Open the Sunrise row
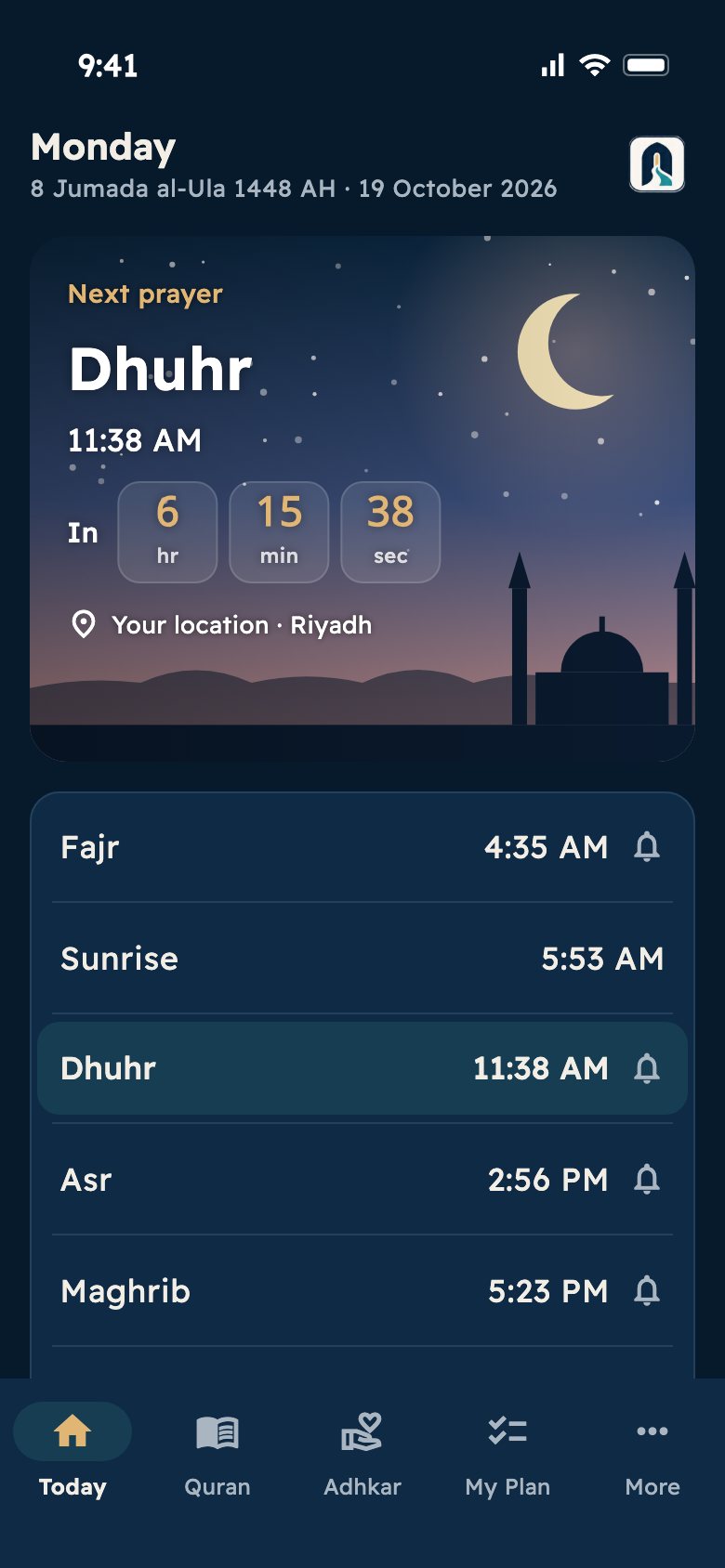 click(x=362, y=958)
